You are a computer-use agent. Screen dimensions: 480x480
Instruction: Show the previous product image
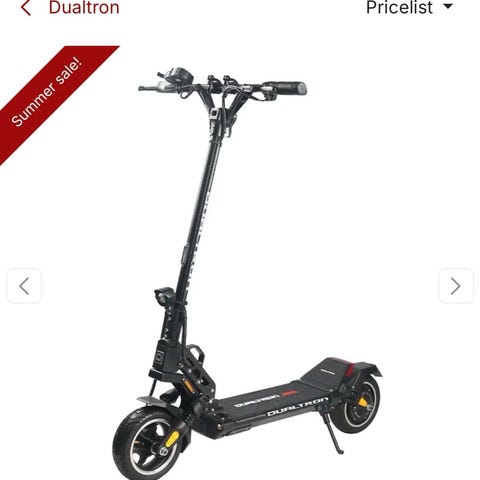pyautogui.click(x=24, y=286)
